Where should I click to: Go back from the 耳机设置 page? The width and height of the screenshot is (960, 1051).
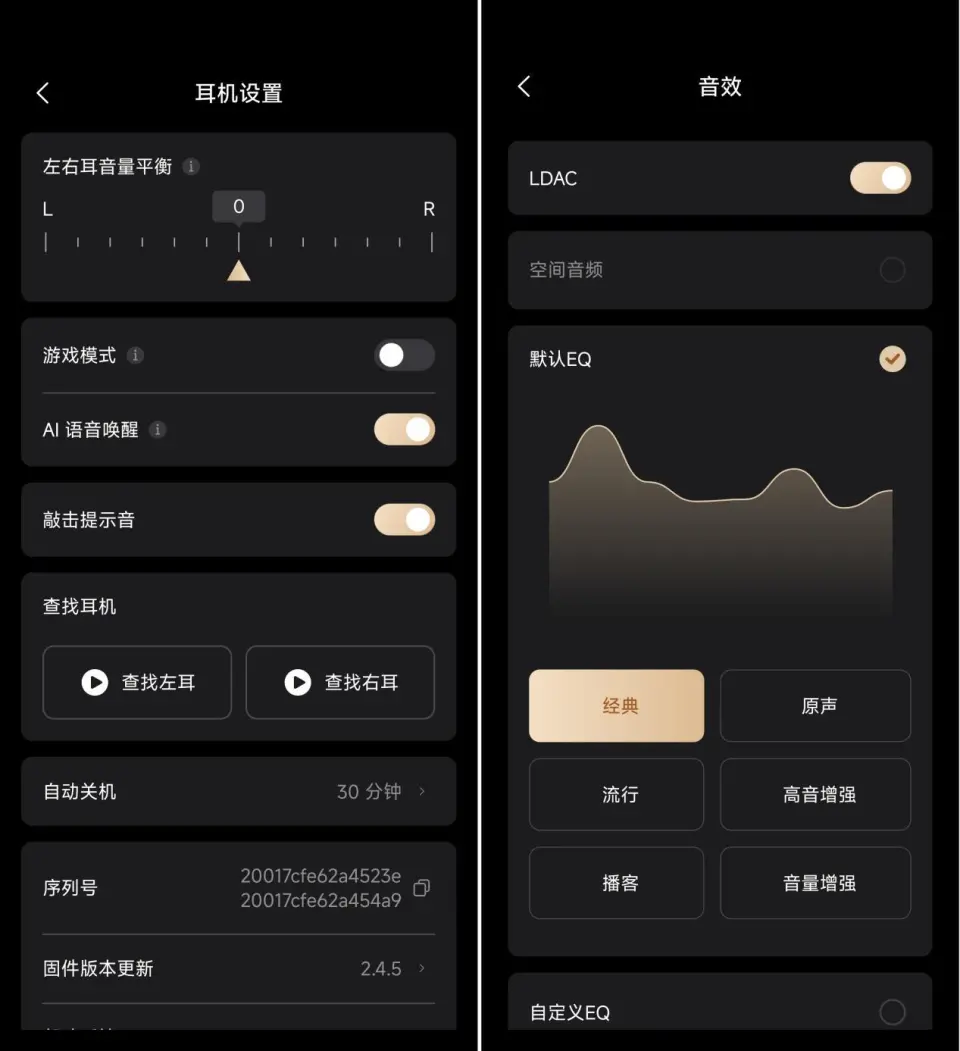click(x=42, y=93)
